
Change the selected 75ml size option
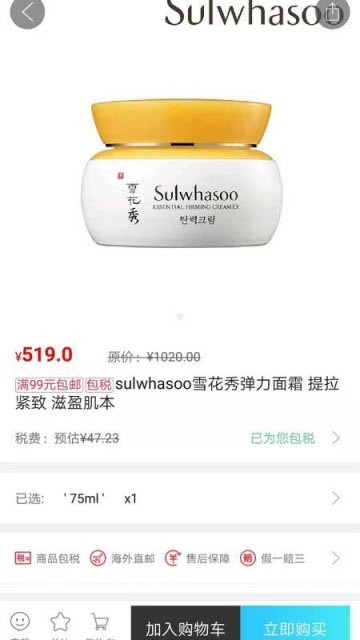(x=180, y=498)
